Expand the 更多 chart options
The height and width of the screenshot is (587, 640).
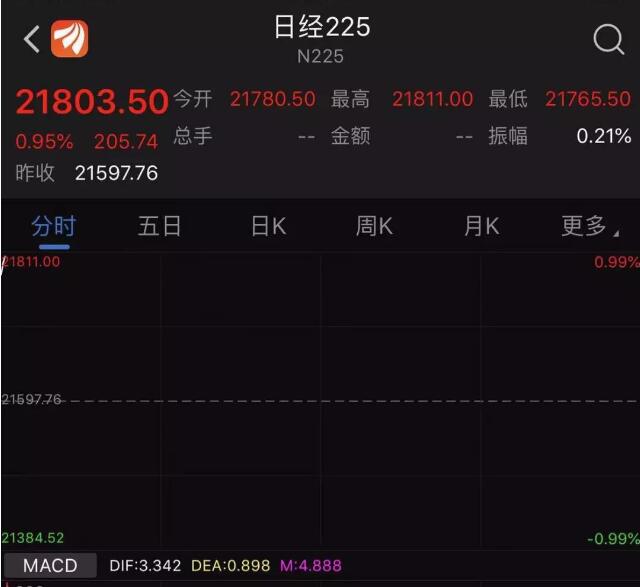590,226
